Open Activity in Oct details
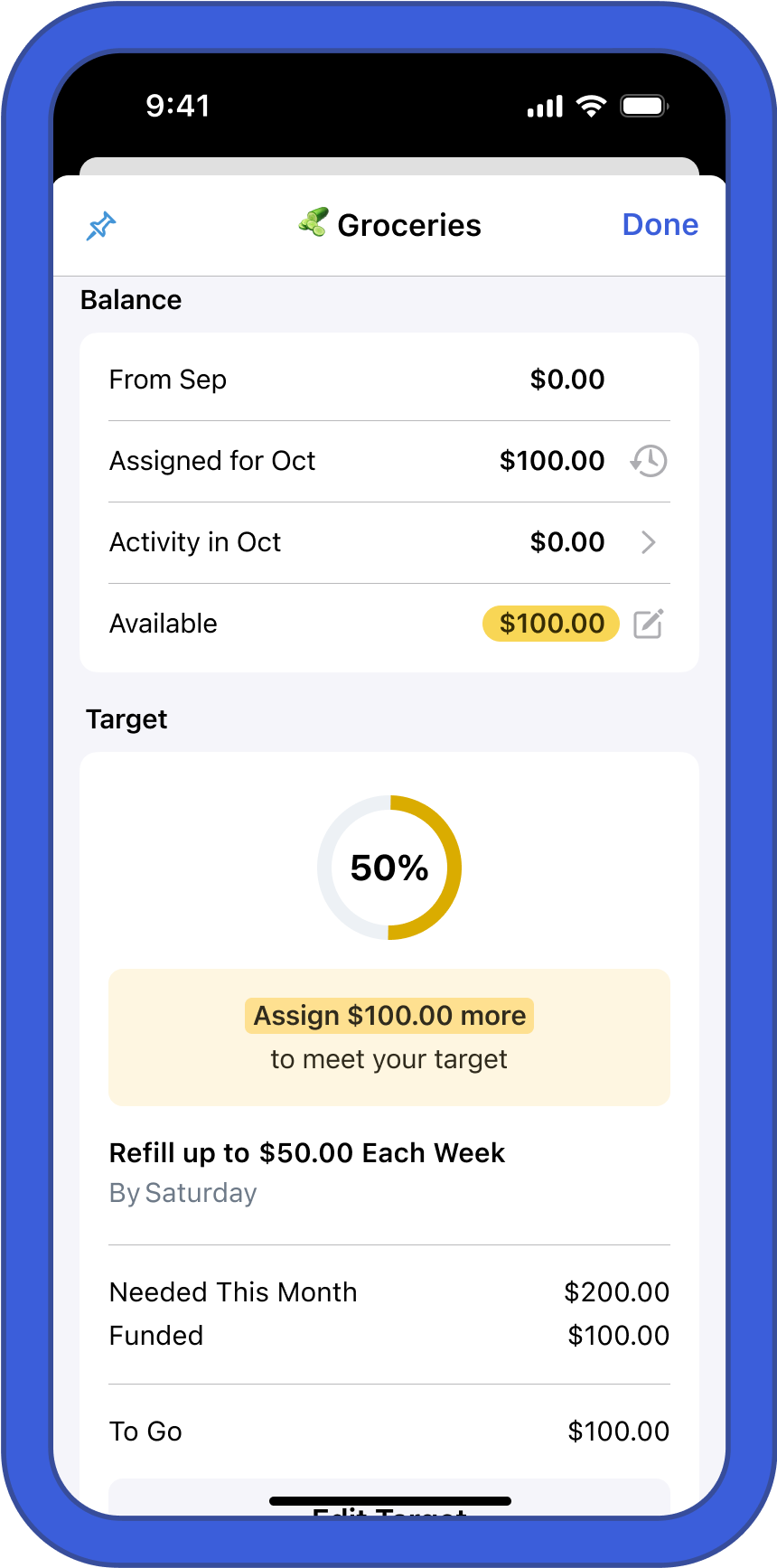 (389, 542)
